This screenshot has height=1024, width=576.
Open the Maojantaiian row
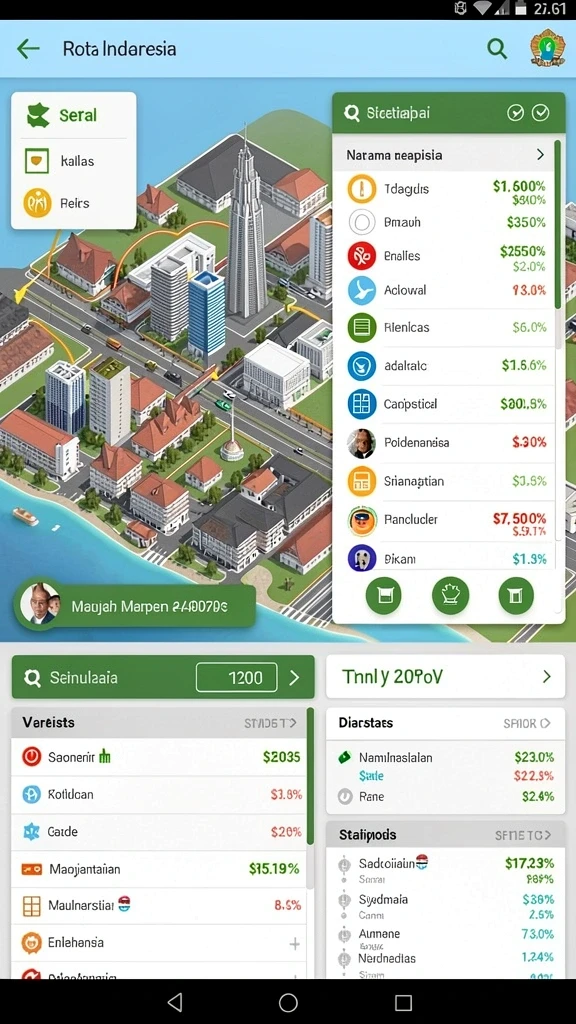coord(159,869)
